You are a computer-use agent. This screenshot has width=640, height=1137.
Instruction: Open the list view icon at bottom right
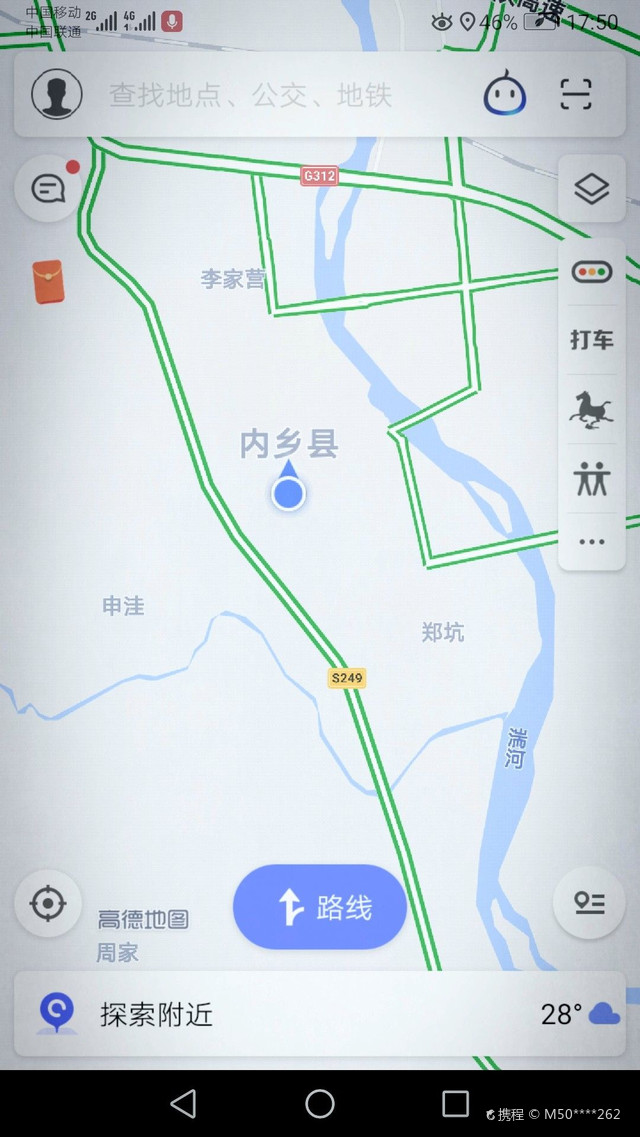[x=589, y=903]
